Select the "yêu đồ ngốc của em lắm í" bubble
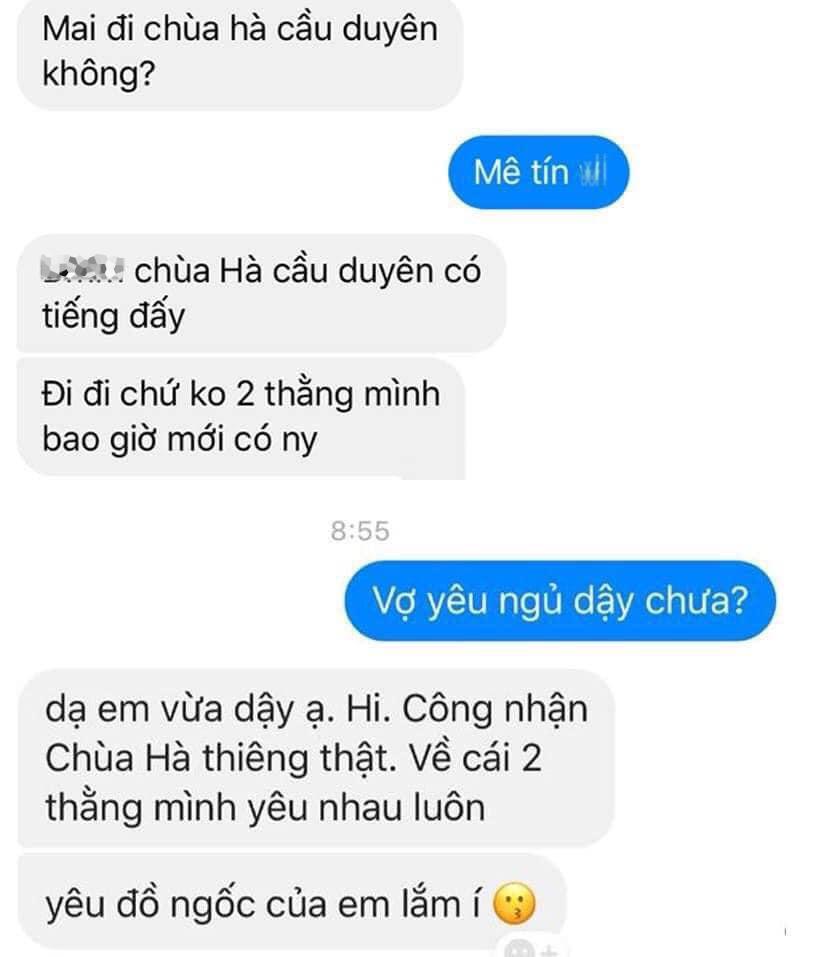This screenshot has height=957, width=831. coord(290,903)
